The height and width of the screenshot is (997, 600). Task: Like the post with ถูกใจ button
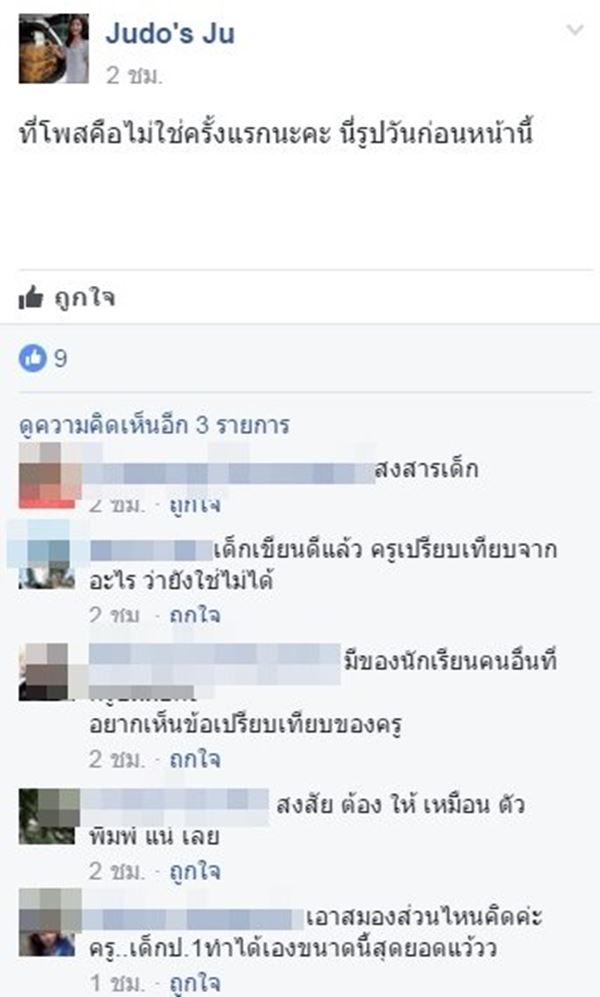pyautogui.click(x=66, y=297)
